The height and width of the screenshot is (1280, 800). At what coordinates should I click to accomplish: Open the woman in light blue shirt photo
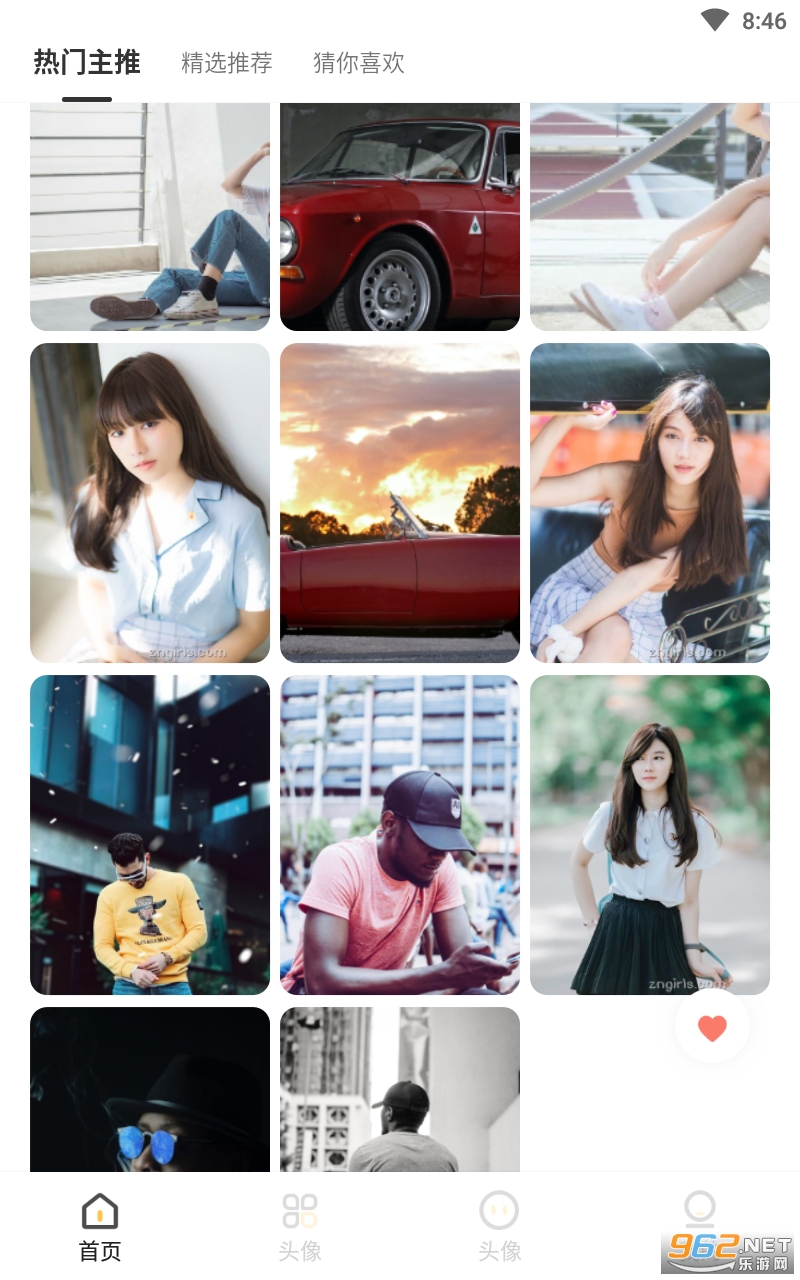(150, 502)
